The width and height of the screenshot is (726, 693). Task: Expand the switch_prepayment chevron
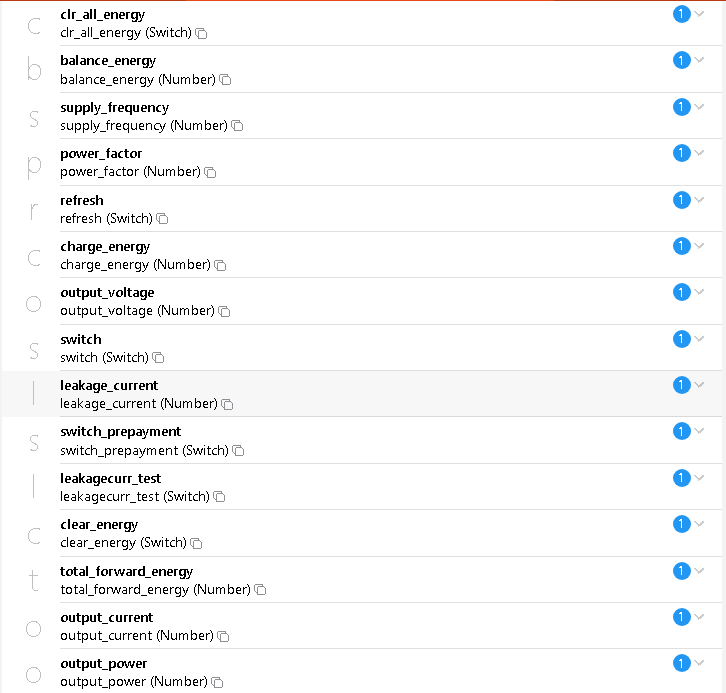click(699, 431)
